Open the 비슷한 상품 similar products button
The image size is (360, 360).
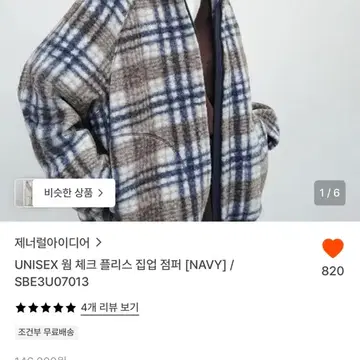[65, 193]
